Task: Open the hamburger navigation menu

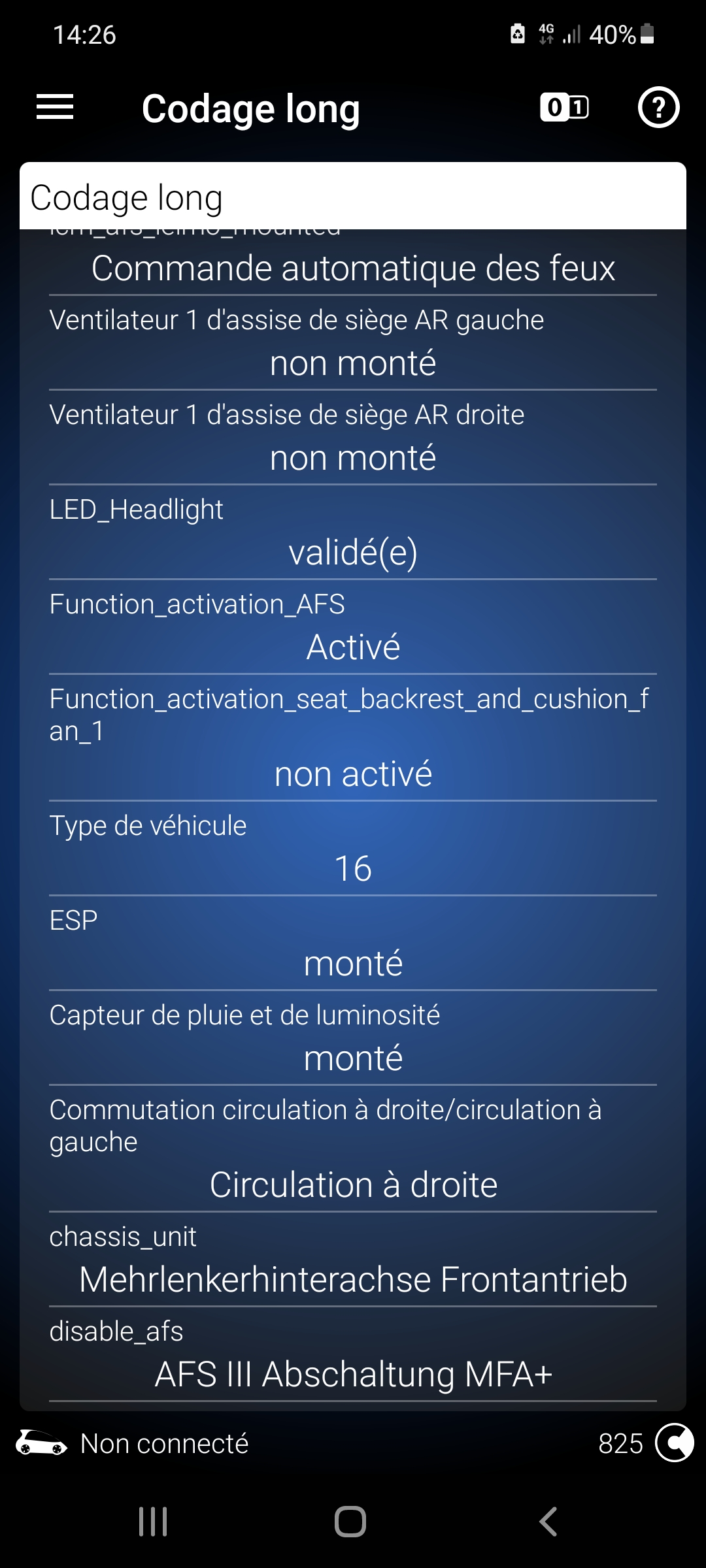Action: (x=55, y=107)
